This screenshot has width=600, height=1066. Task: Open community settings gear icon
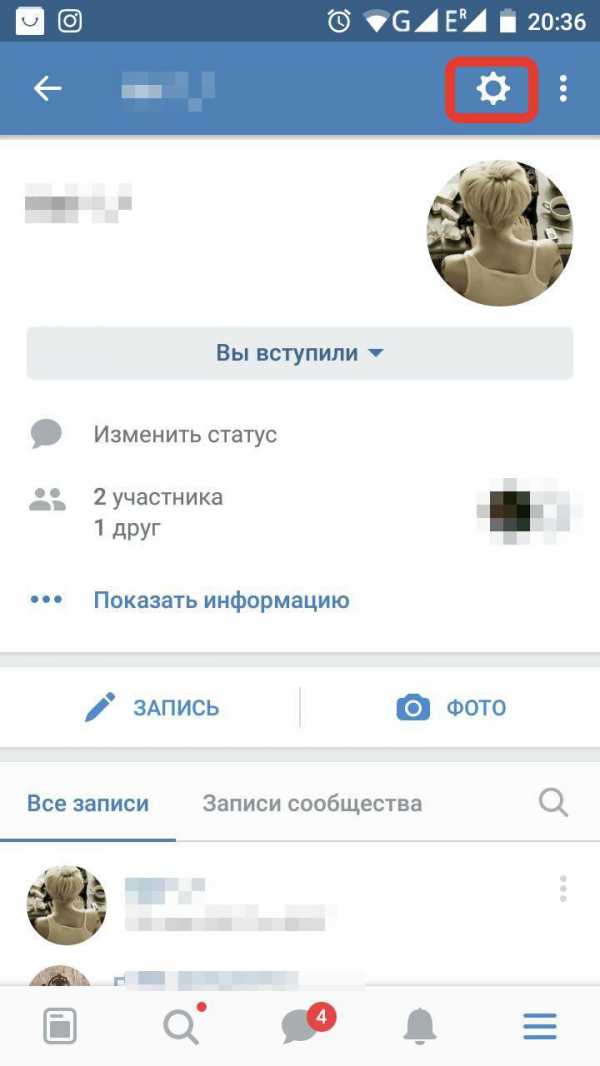(492, 89)
